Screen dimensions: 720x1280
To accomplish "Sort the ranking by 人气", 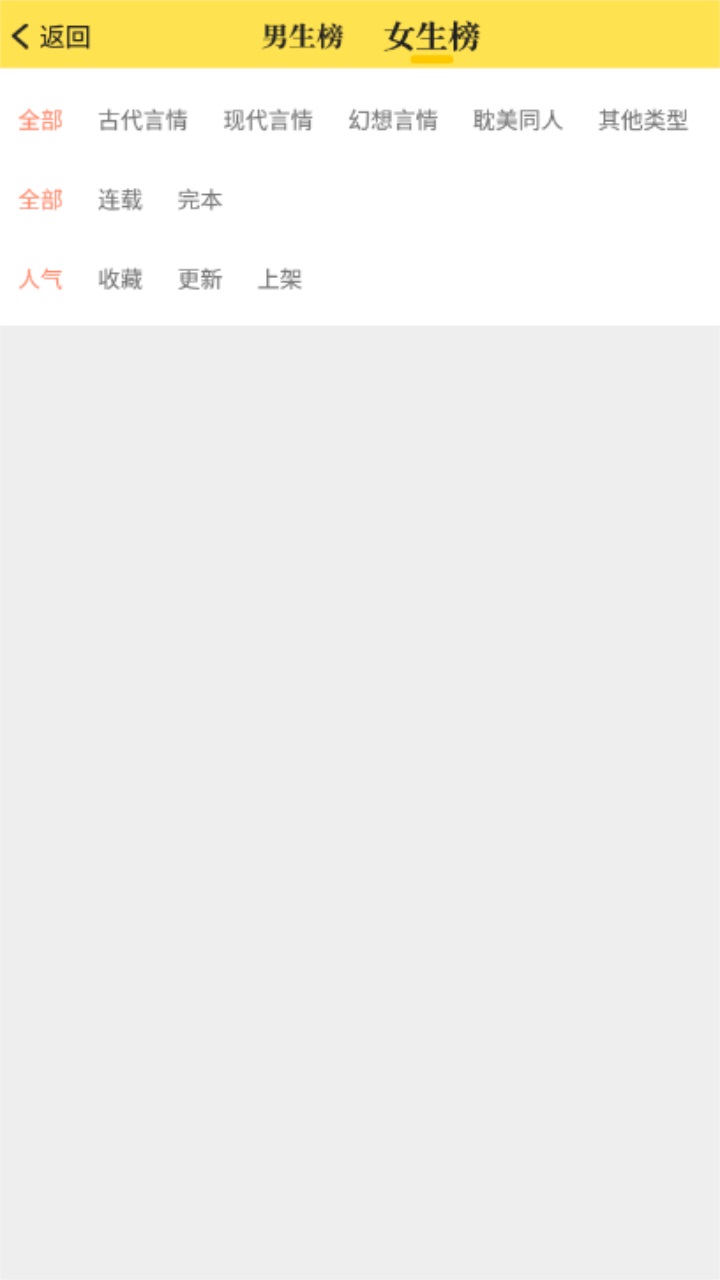I will (x=40, y=279).
